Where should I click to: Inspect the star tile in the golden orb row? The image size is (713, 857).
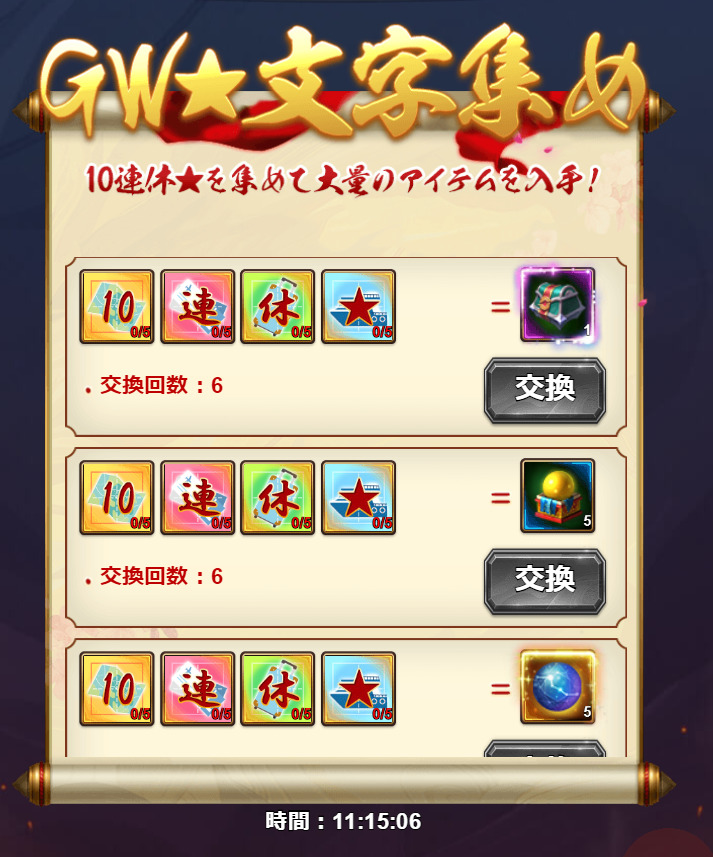(x=359, y=498)
